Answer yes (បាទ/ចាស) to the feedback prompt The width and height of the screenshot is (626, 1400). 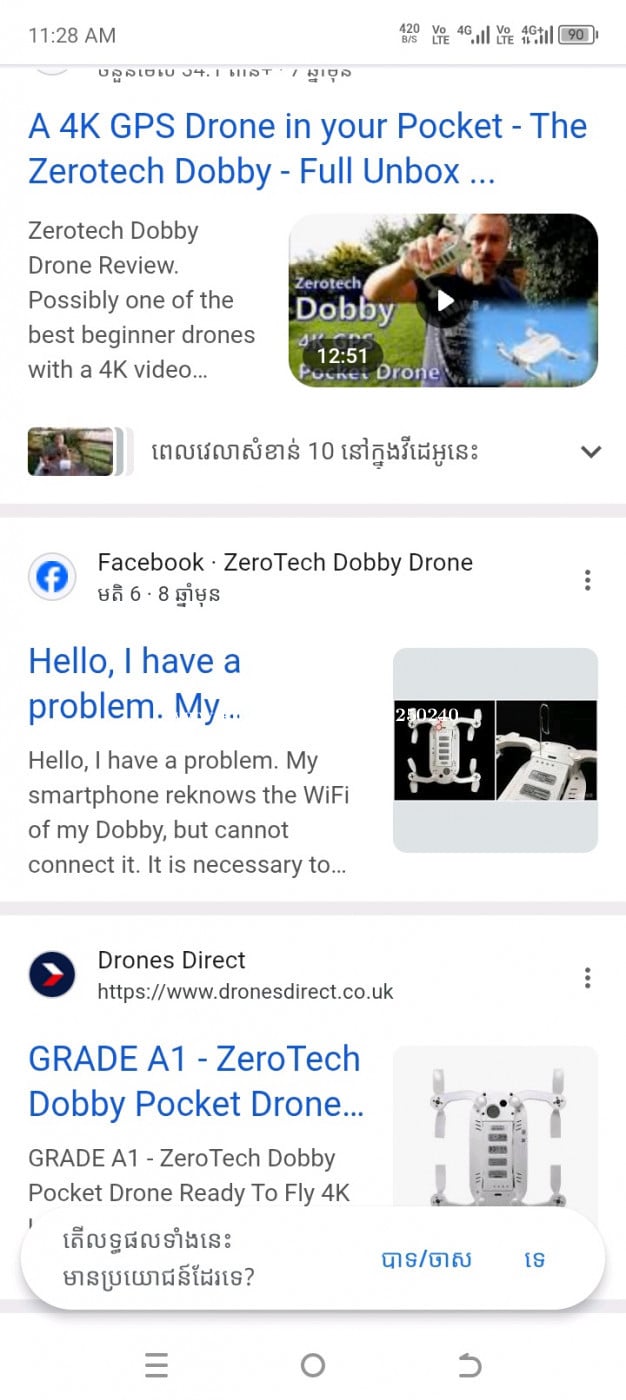click(x=426, y=1259)
